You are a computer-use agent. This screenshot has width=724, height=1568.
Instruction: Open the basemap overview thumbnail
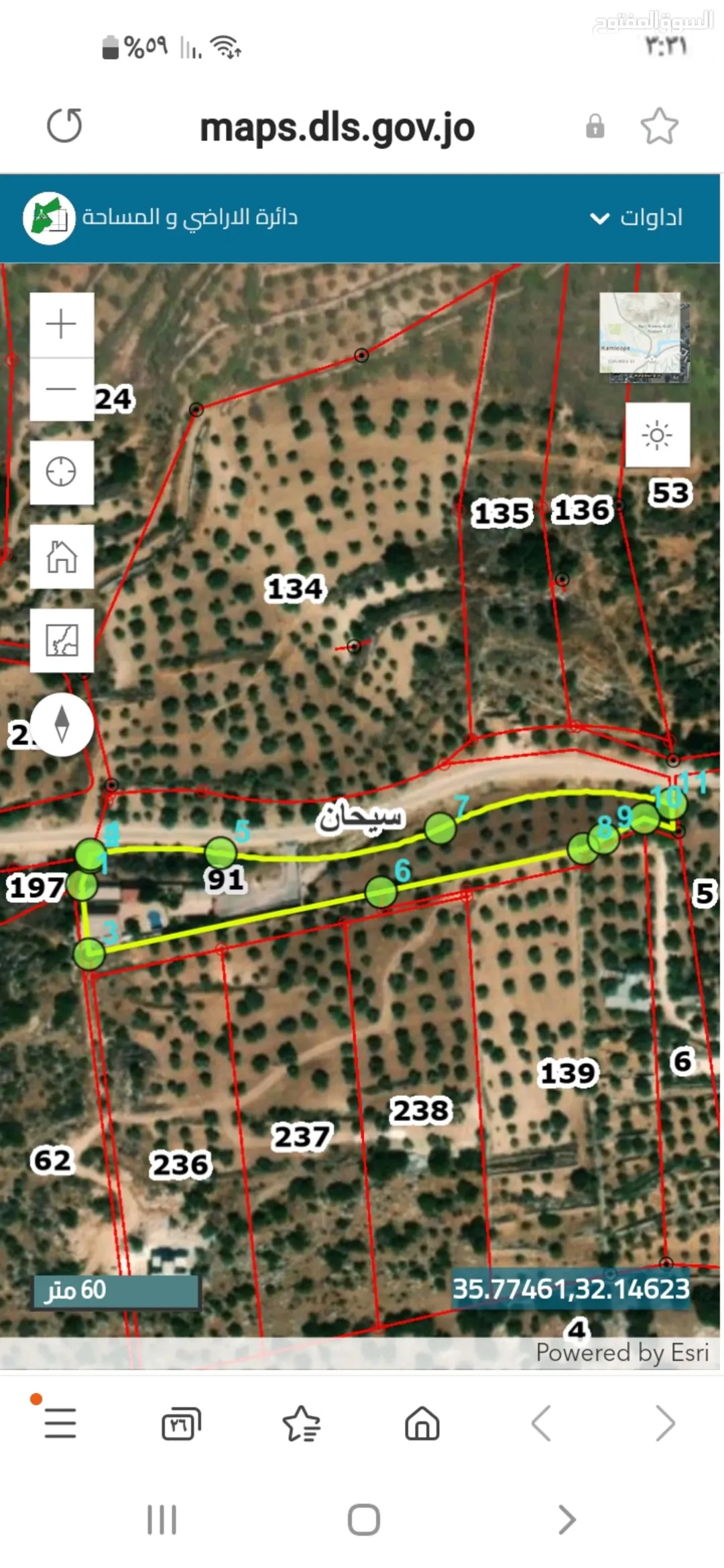tap(644, 337)
